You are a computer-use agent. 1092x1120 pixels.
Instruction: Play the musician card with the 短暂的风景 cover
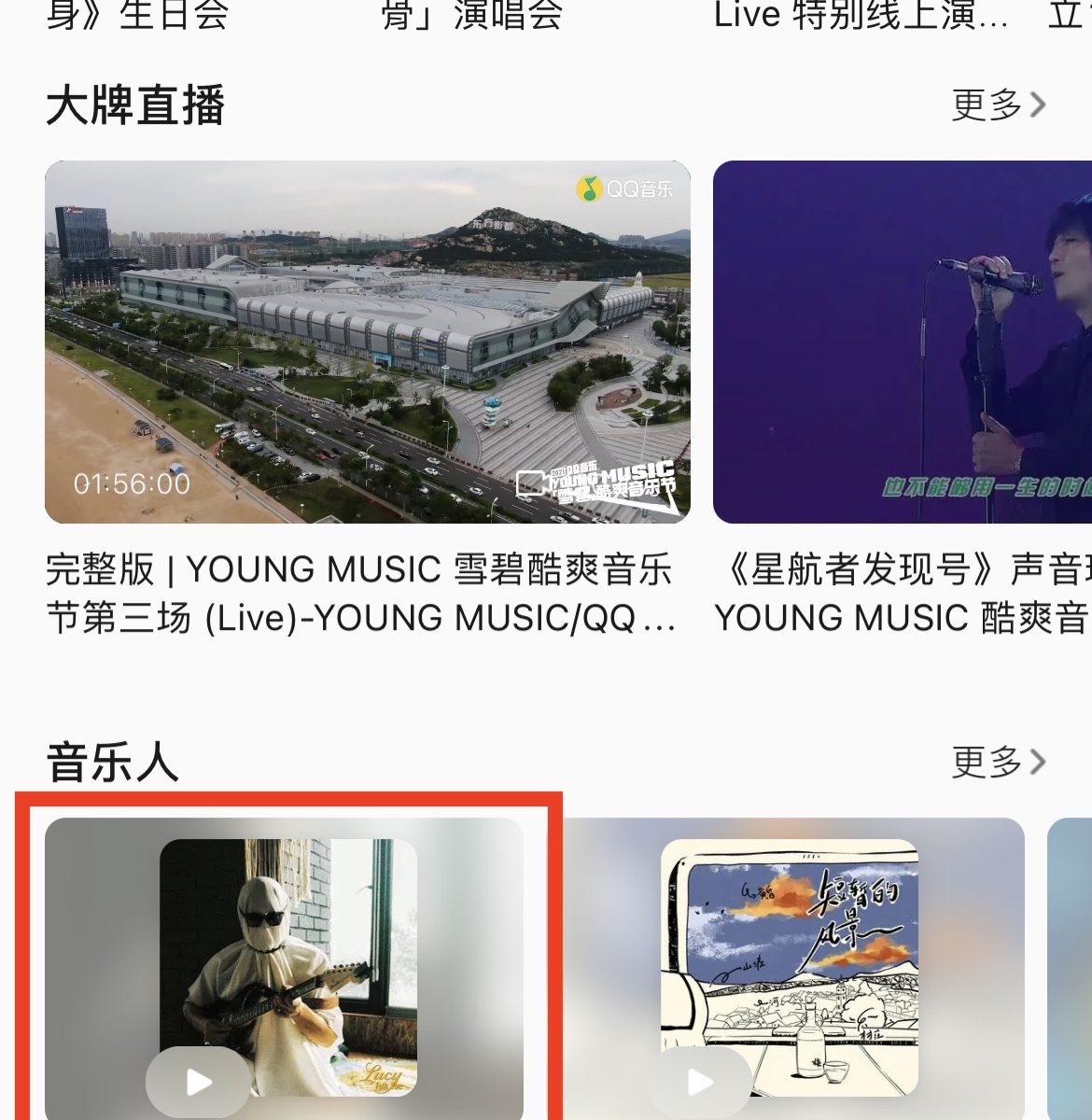[x=700, y=1083]
